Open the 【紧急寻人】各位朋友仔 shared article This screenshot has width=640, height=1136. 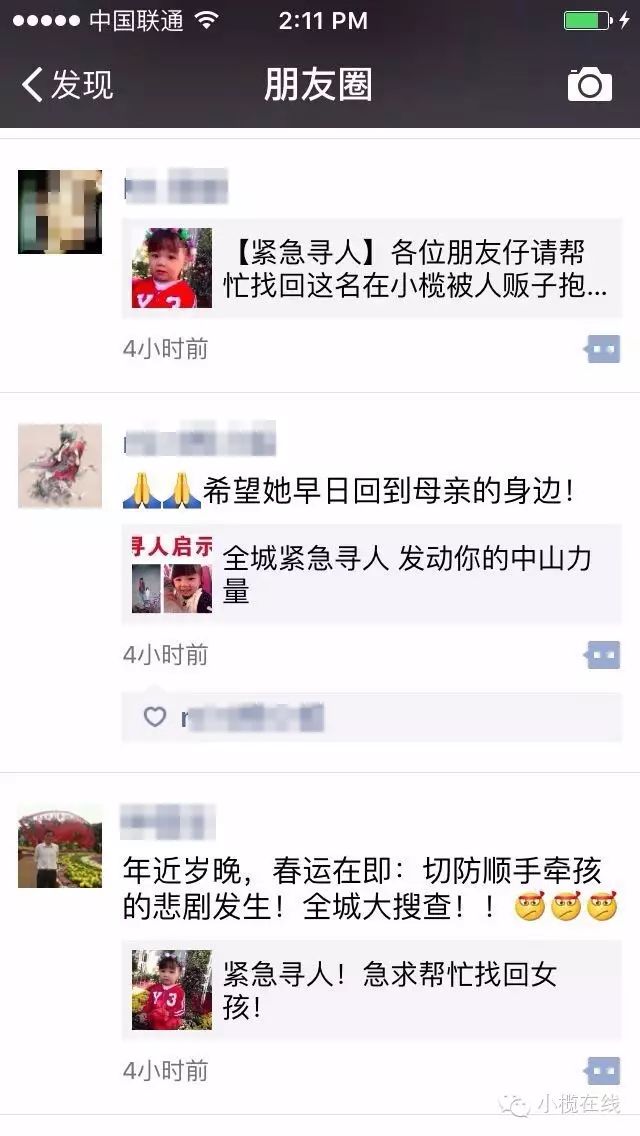(371, 267)
